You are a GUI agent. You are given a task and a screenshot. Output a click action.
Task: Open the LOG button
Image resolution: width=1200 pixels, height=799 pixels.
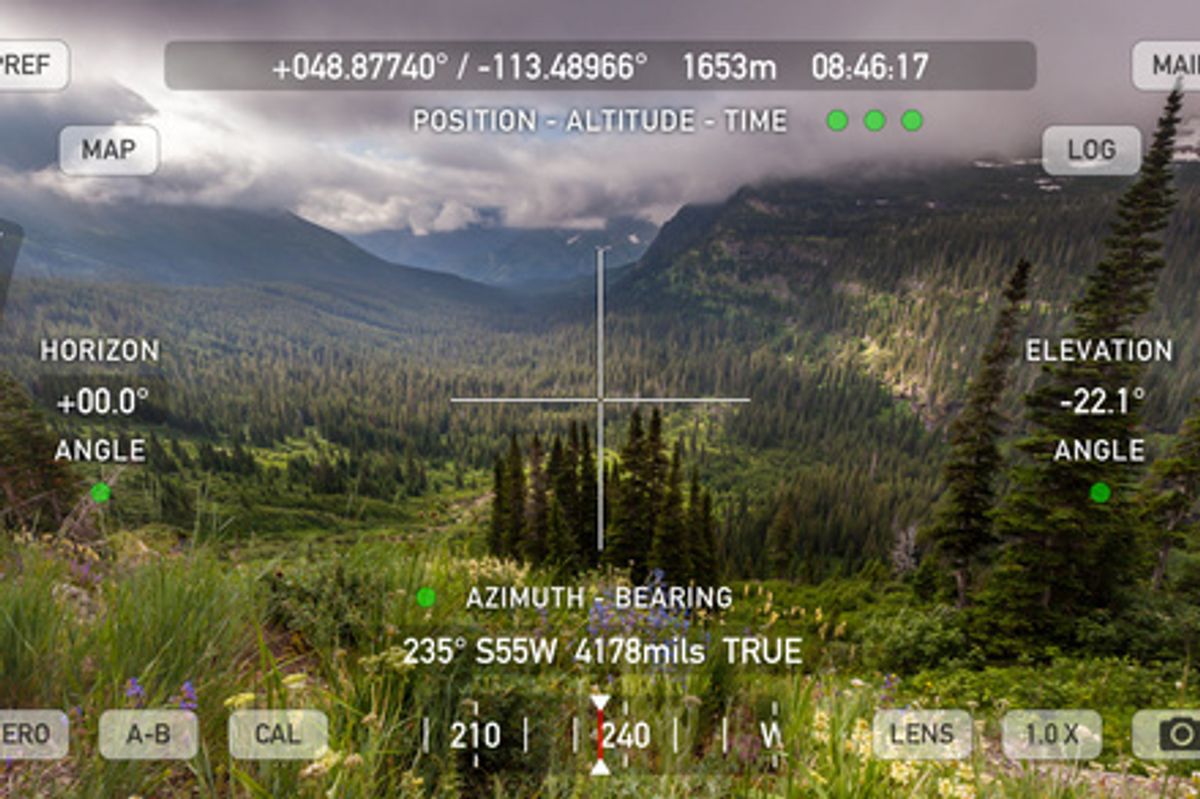tap(1091, 151)
